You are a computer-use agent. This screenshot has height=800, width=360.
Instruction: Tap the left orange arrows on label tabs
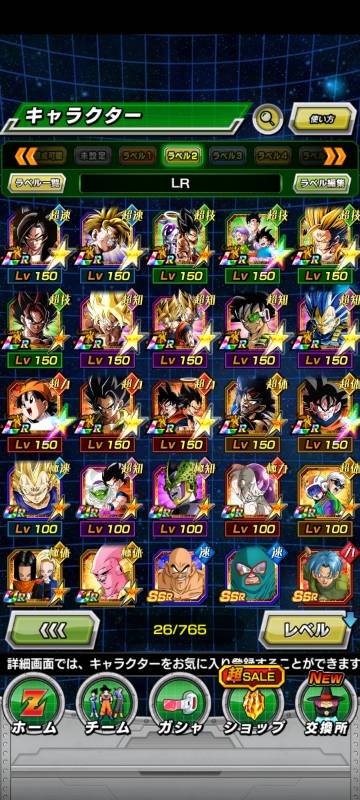(x=25, y=156)
